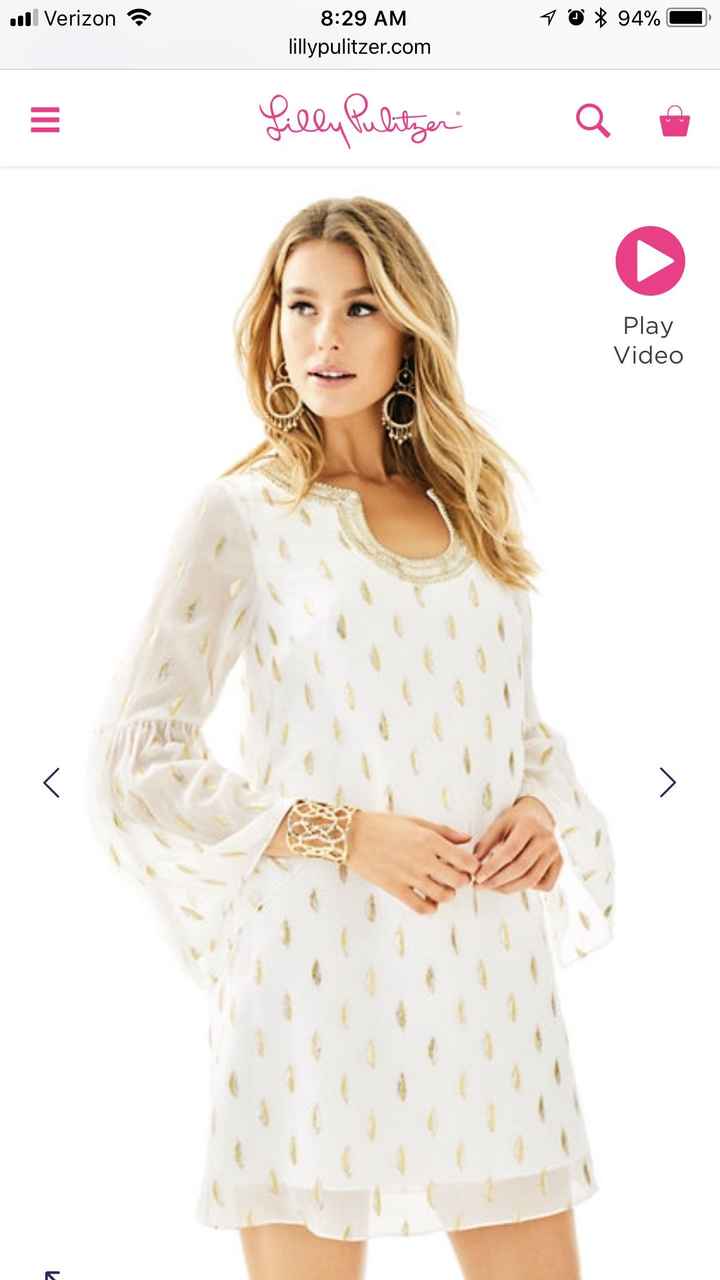This screenshot has height=1280, width=720.
Task: Click the Lilly Pulitzer script logo
Action: [360, 118]
